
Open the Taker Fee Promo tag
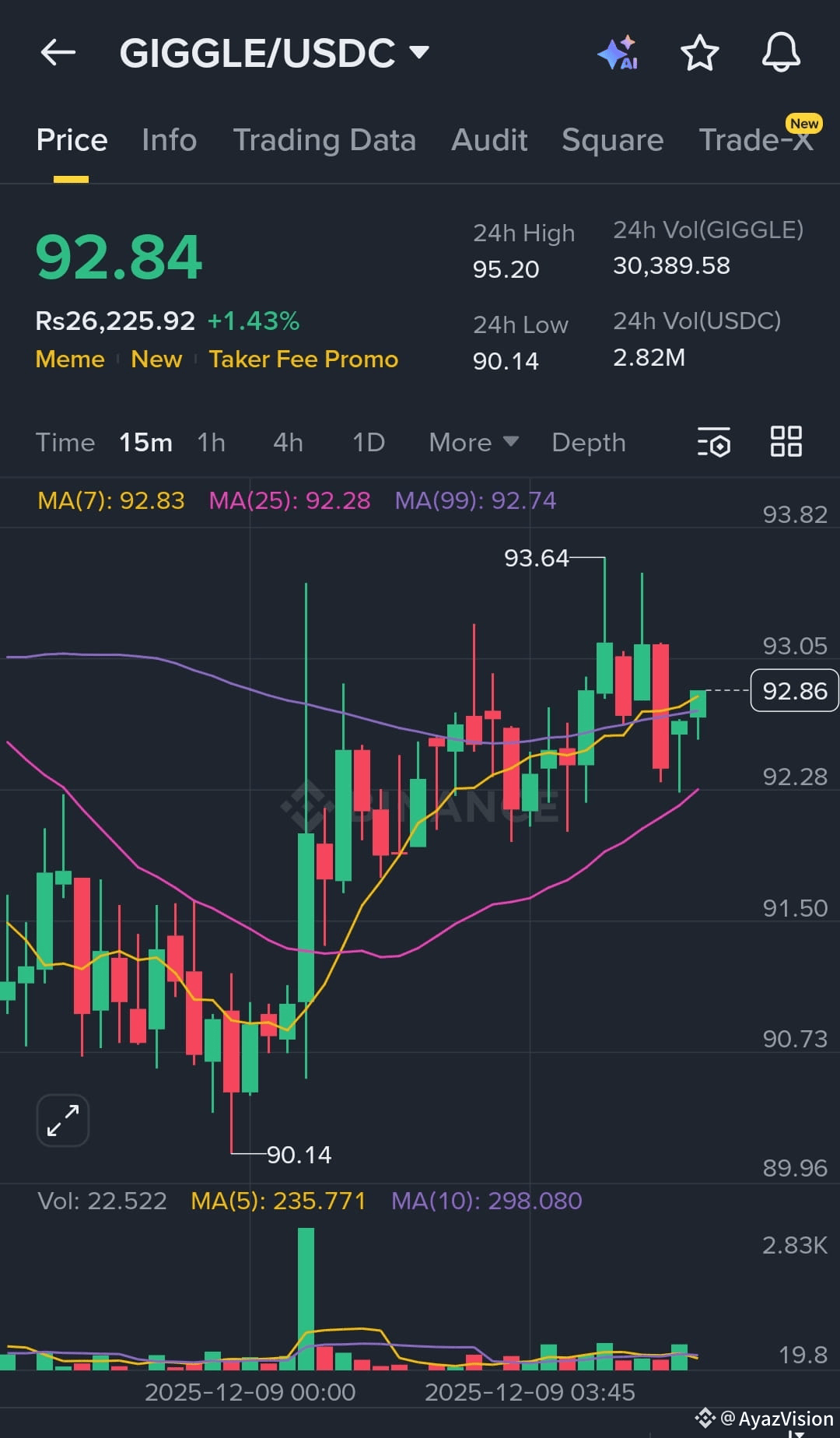303,359
